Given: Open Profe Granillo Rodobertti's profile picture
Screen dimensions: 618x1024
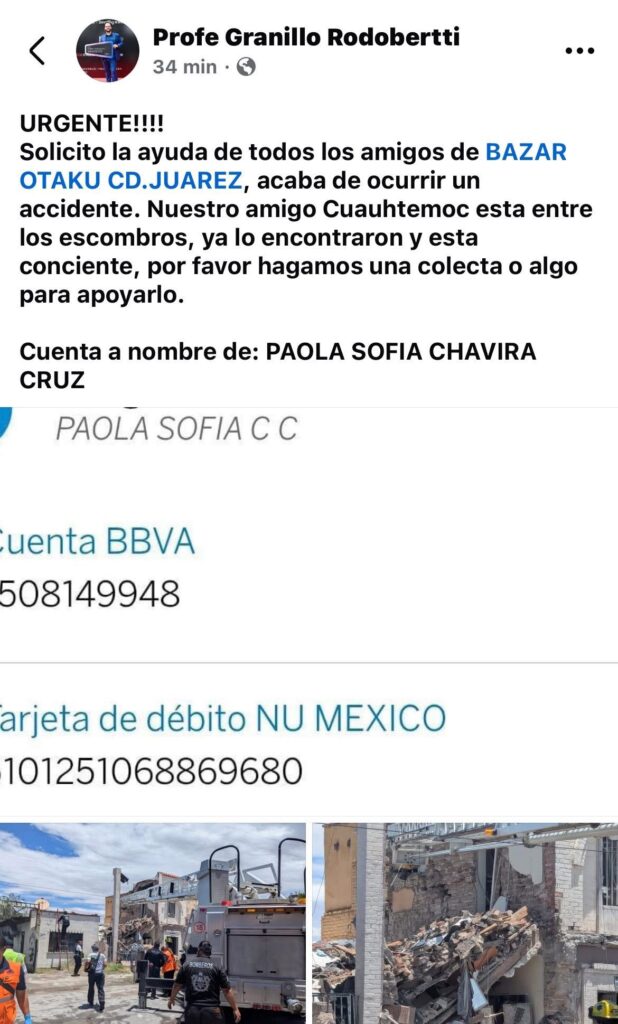Looking at the screenshot, I should pyautogui.click(x=108, y=50).
